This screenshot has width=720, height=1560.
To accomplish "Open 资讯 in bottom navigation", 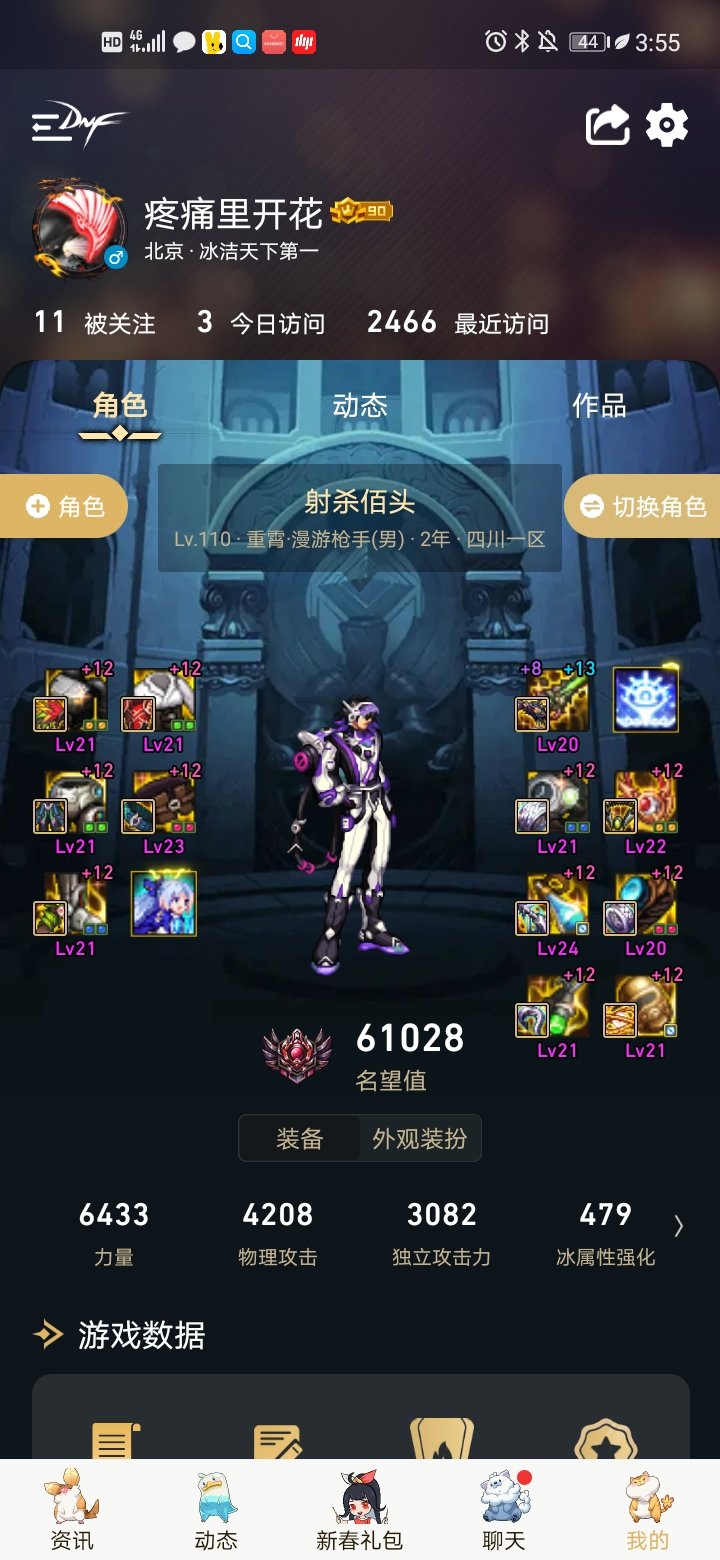I will click(72, 1510).
